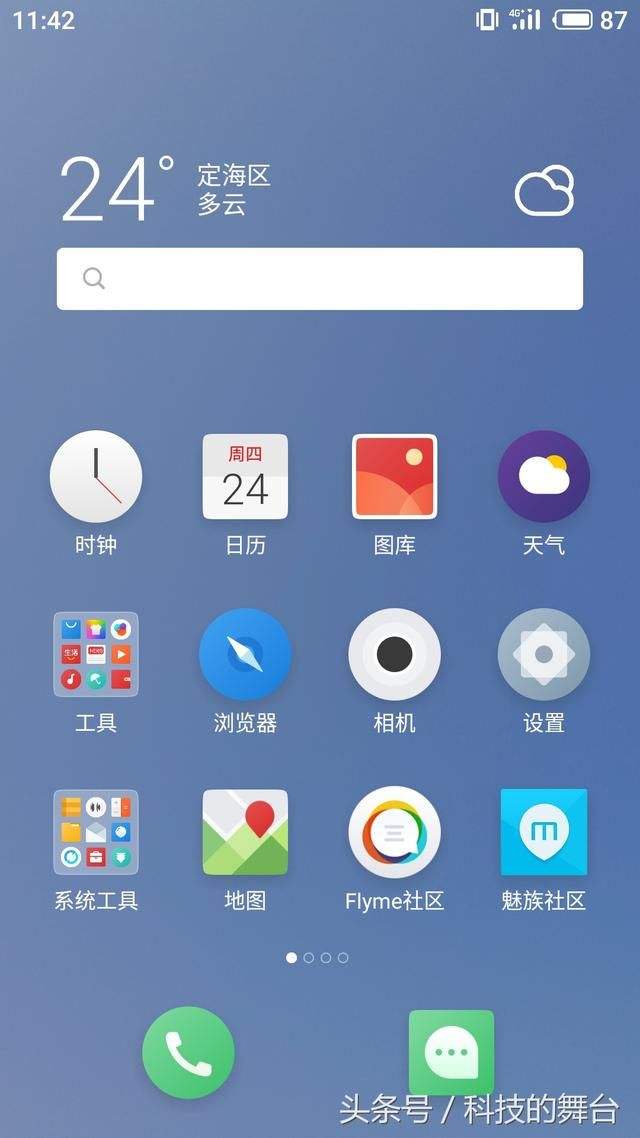The width and height of the screenshot is (640, 1138).
Task: Open 设置 settings
Action: pyautogui.click(x=544, y=655)
